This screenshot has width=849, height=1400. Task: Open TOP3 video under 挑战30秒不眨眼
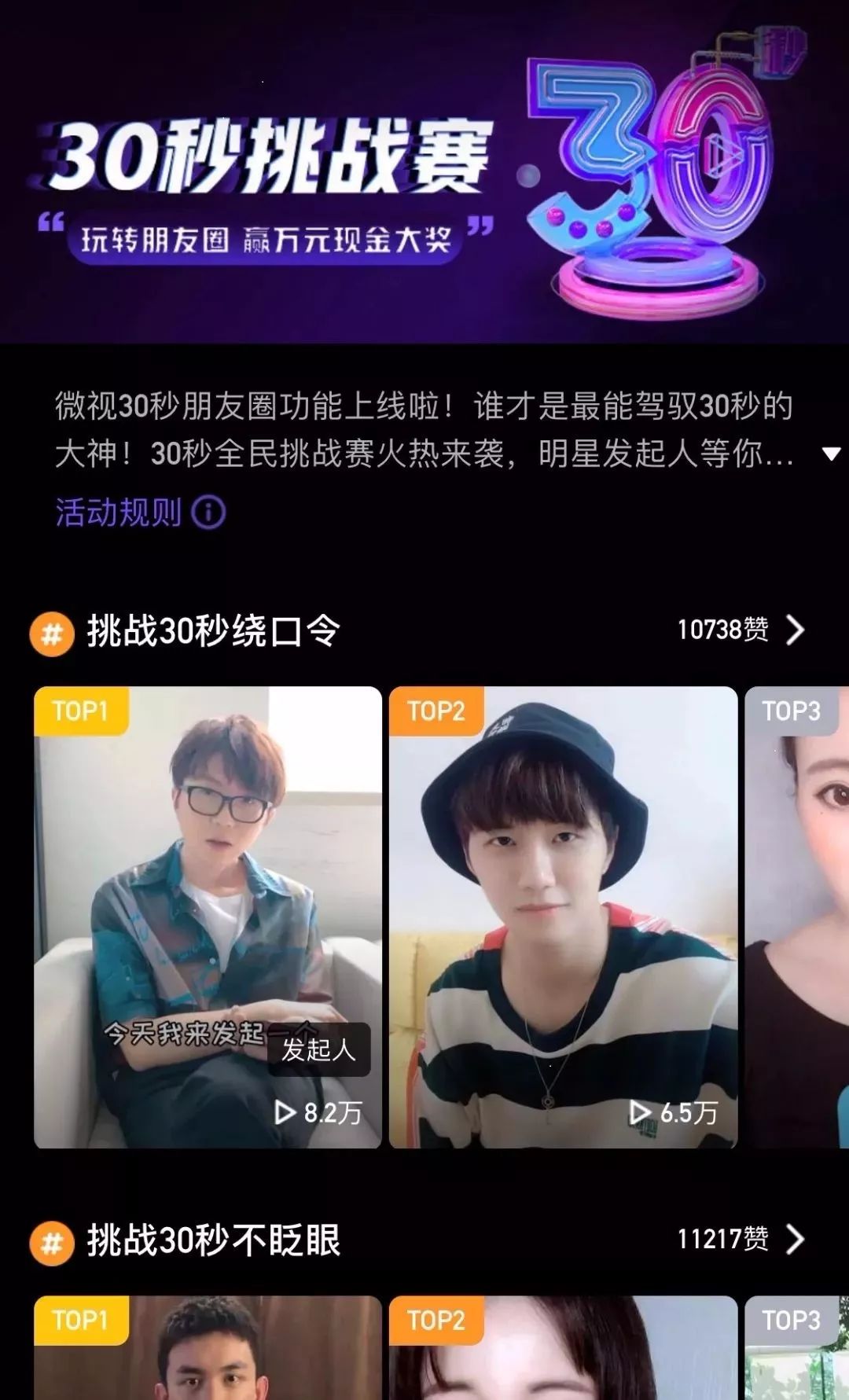tap(797, 1349)
